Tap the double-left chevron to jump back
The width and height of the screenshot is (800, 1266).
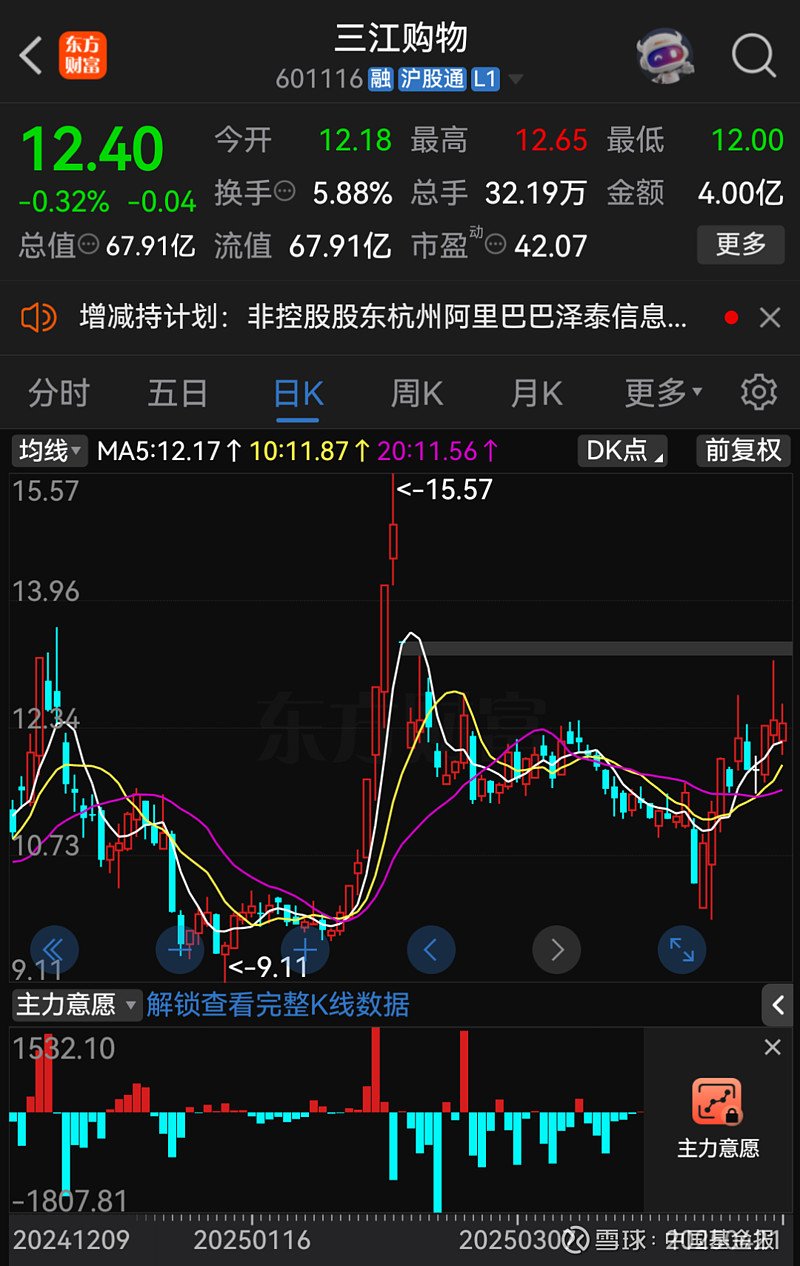[54, 950]
